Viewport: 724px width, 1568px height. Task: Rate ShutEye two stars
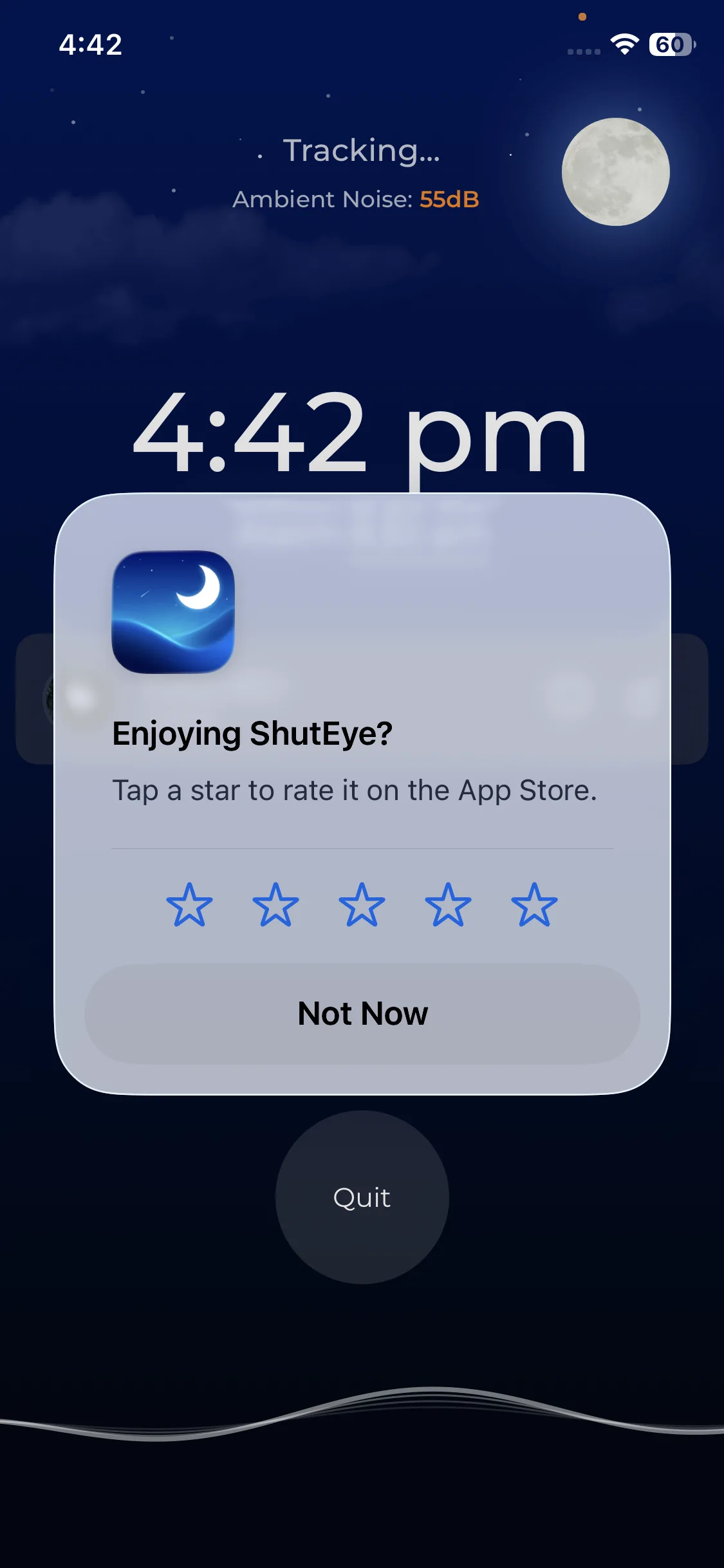click(x=275, y=904)
